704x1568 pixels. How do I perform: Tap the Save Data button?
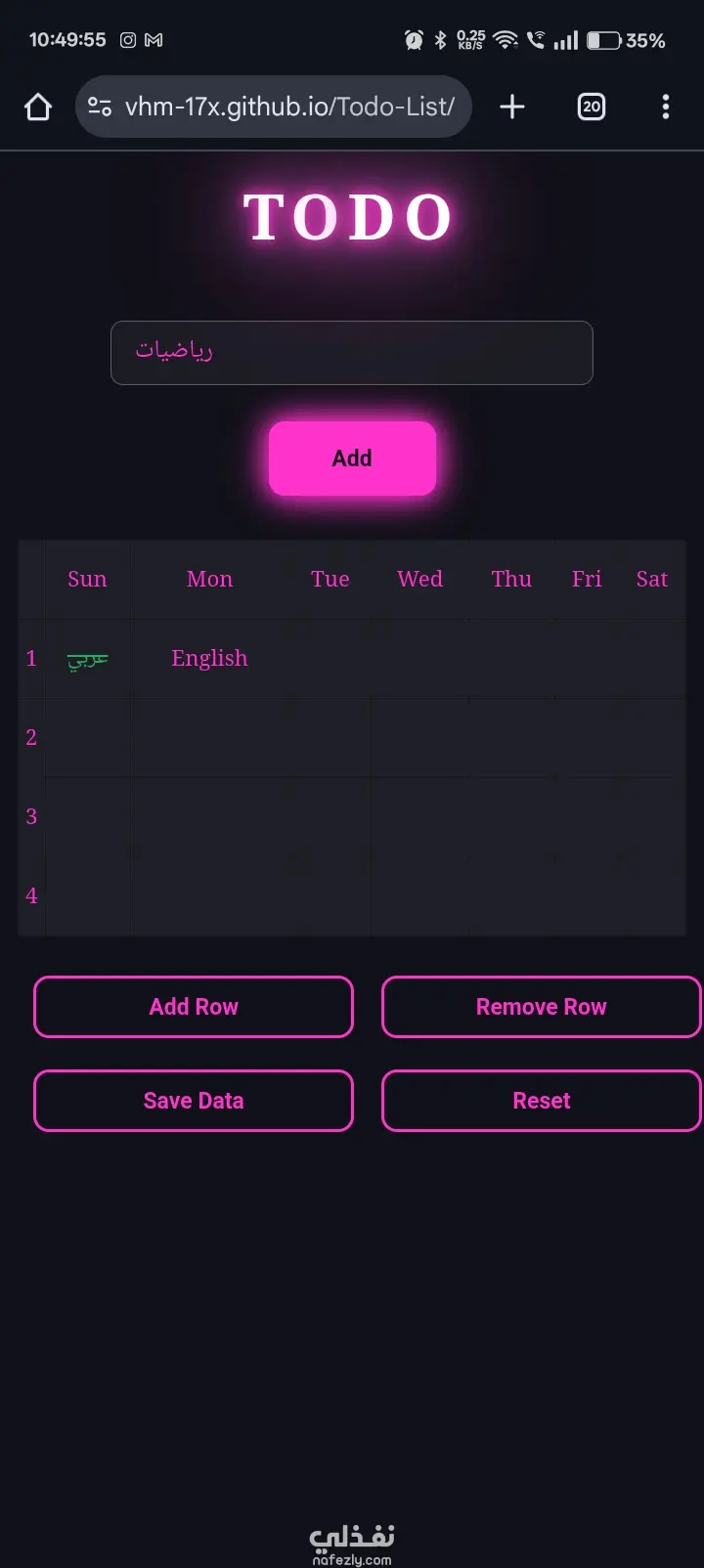pos(194,1101)
